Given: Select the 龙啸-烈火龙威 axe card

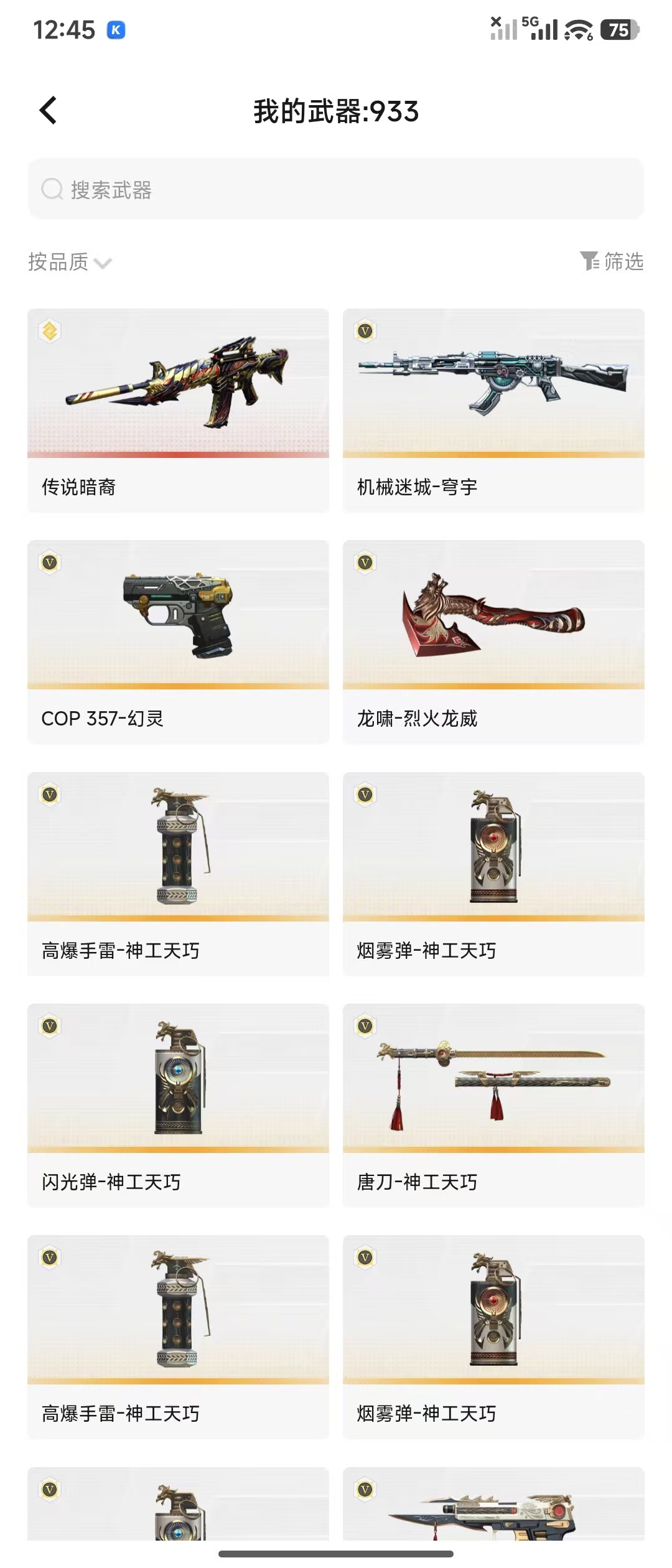Looking at the screenshot, I should [x=493, y=642].
